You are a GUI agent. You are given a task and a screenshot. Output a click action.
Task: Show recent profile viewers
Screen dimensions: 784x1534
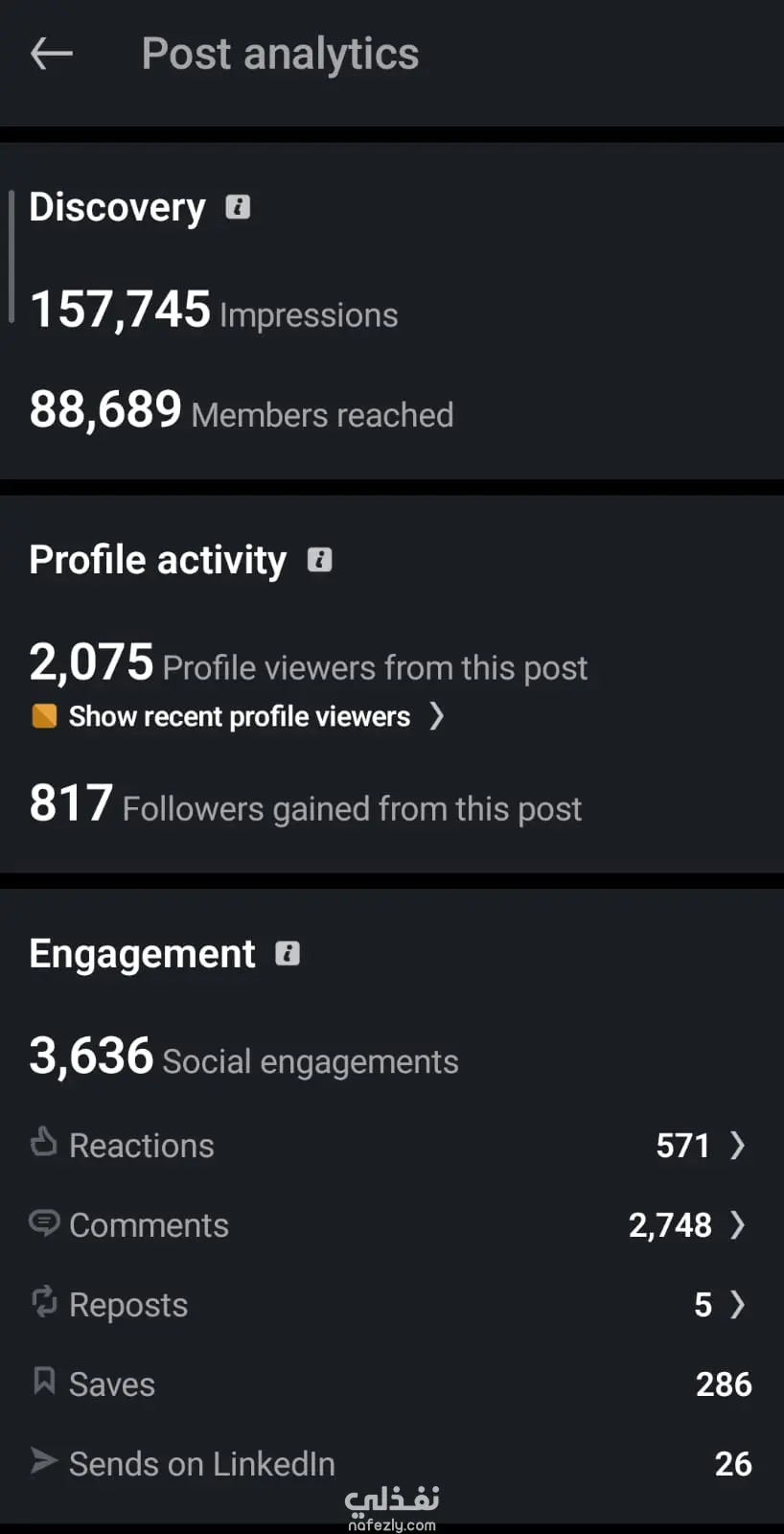tap(240, 716)
